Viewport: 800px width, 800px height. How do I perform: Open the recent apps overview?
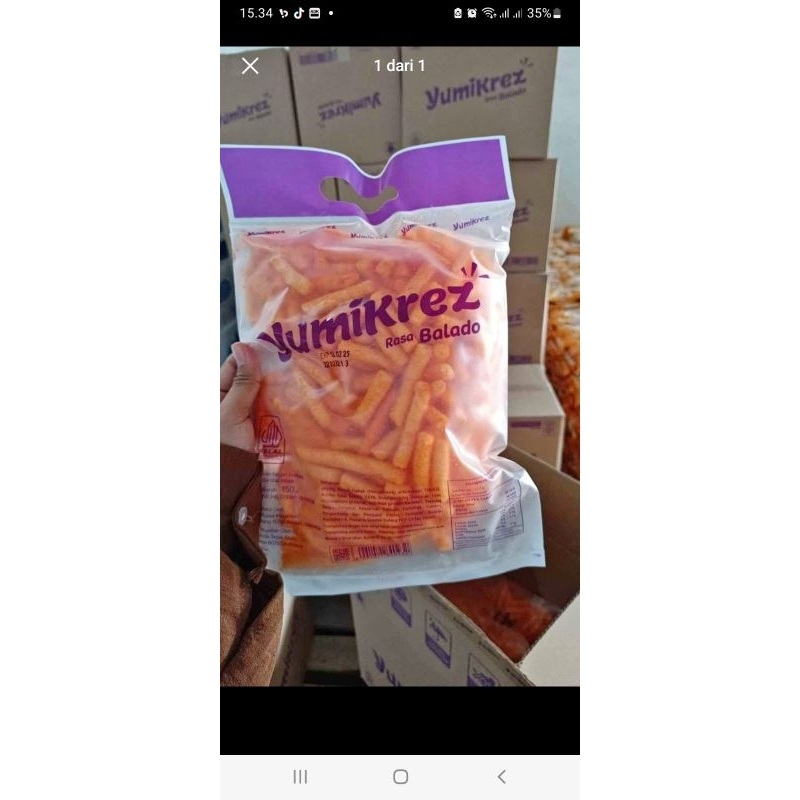coord(300,777)
